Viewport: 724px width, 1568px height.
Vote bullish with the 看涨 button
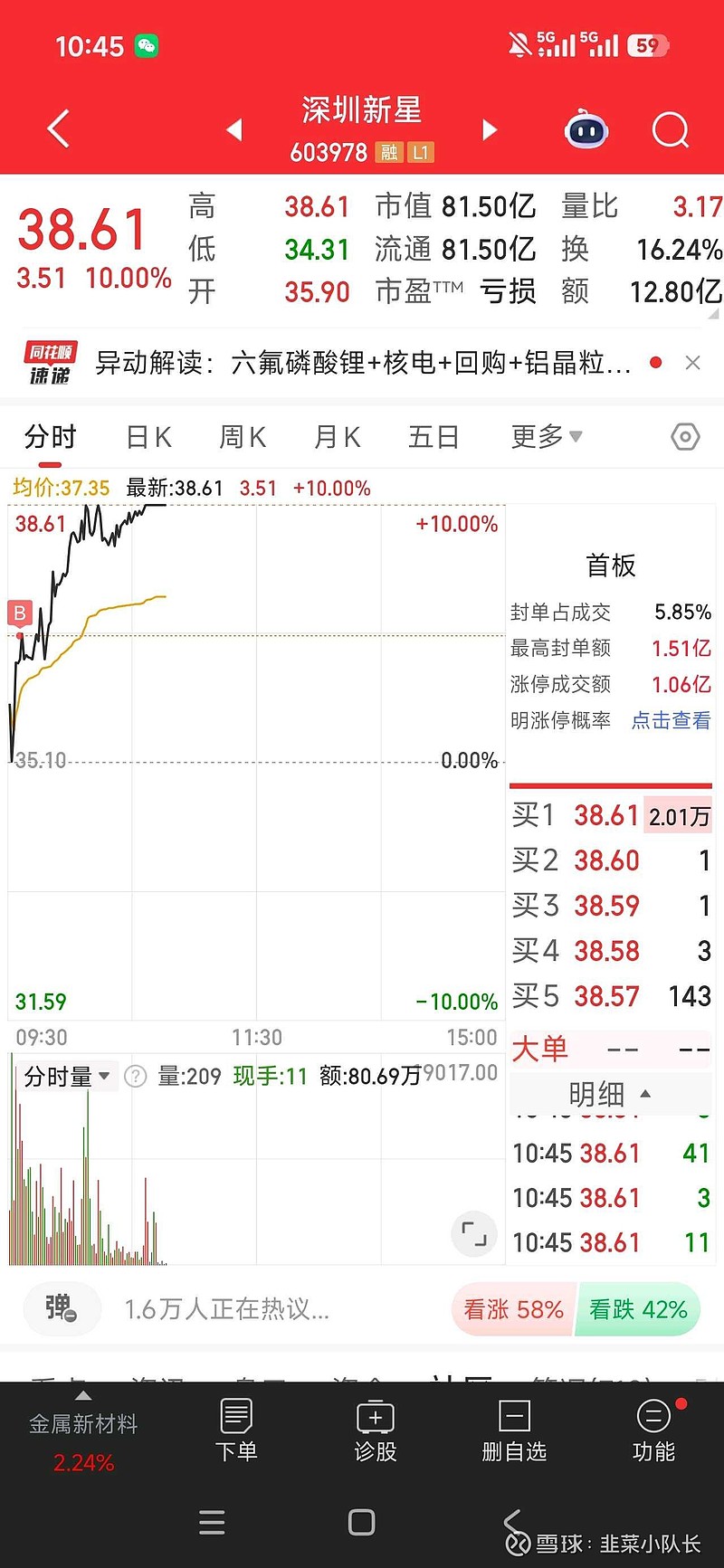(x=511, y=1309)
